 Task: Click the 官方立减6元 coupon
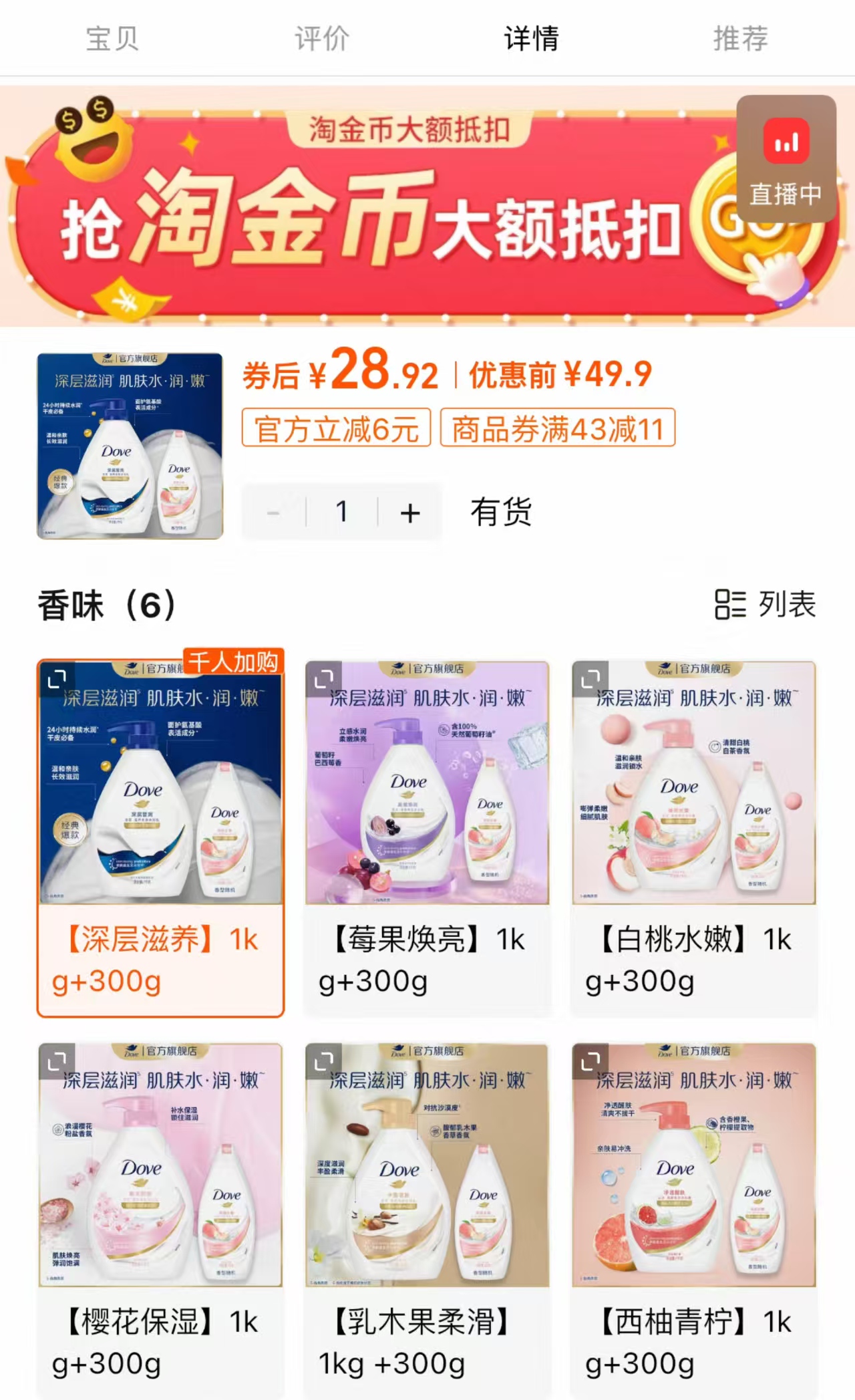334,432
